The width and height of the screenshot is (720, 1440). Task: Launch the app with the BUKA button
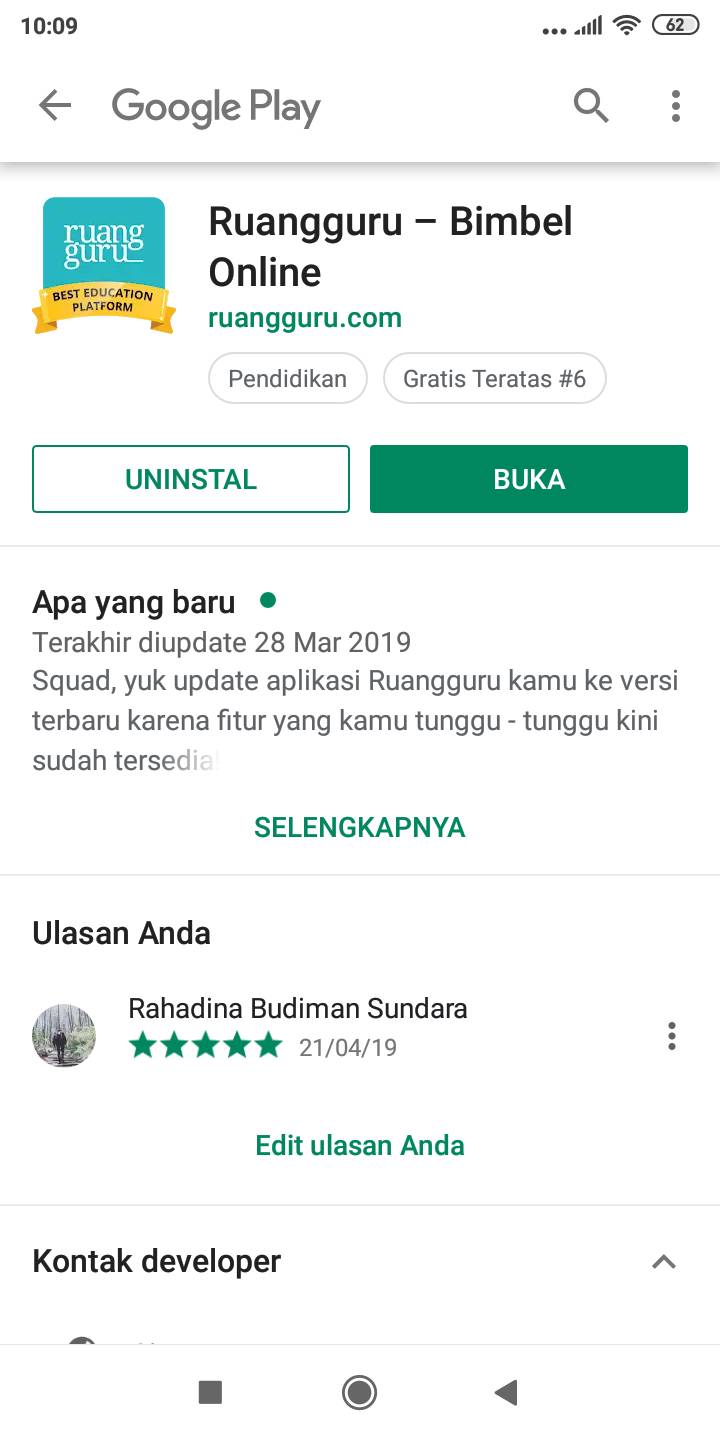coord(529,478)
